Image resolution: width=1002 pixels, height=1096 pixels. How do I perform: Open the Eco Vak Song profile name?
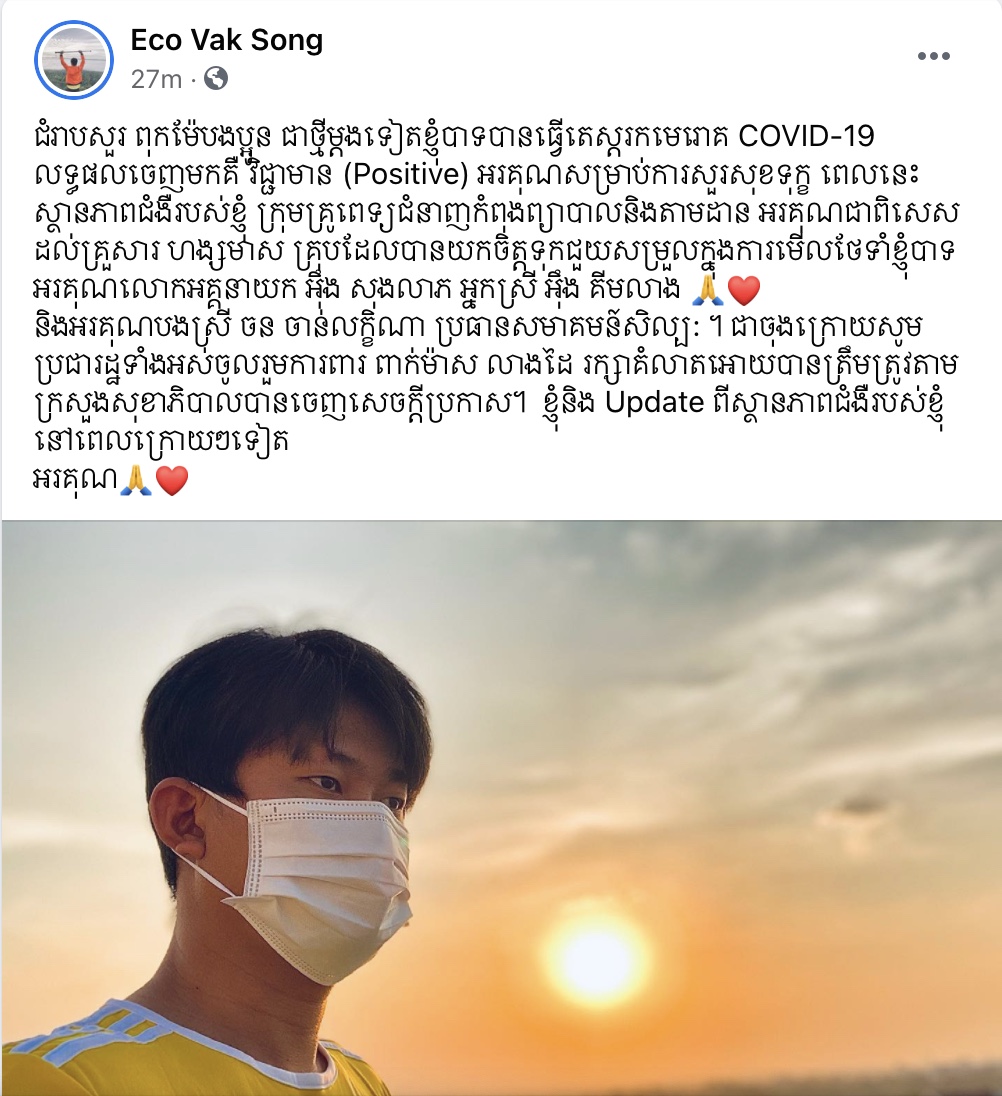tap(227, 40)
